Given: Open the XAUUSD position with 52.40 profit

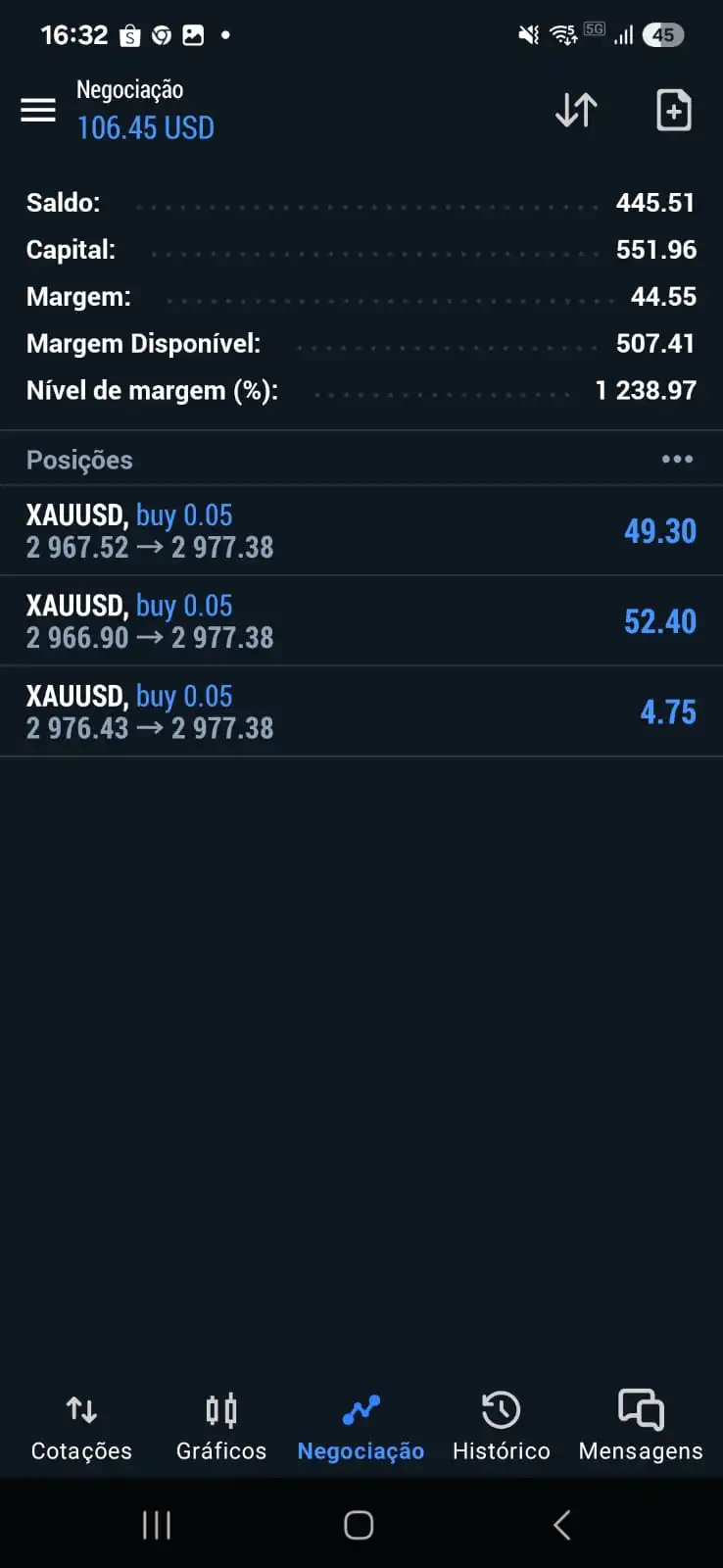Looking at the screenshot, I should click(x=361, y=621).
